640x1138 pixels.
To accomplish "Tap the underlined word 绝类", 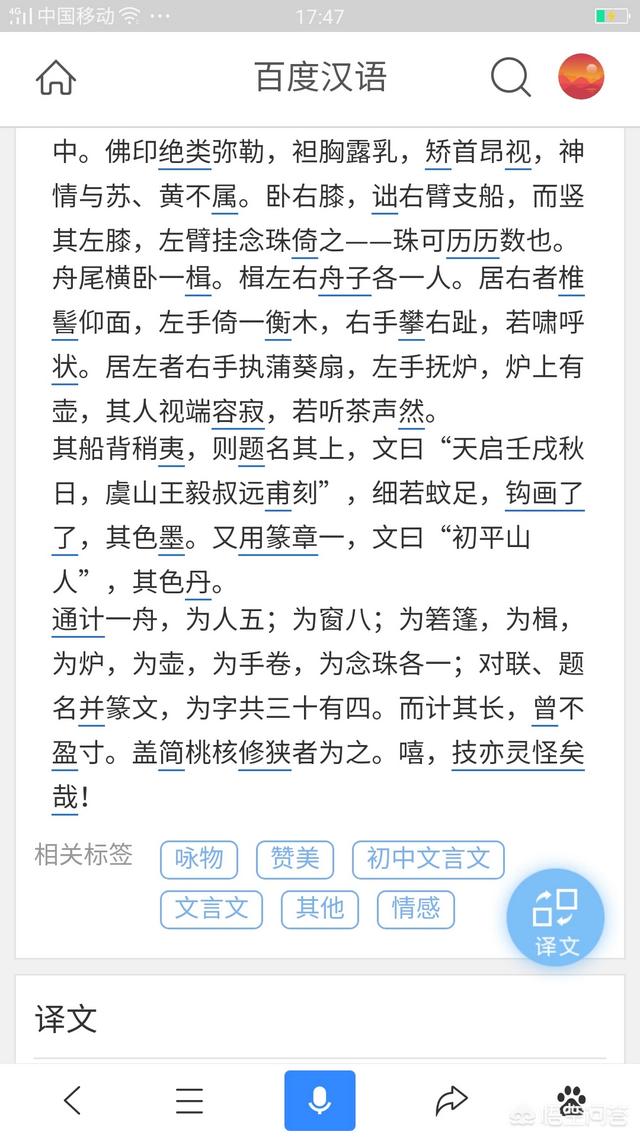I will point(185,152).
